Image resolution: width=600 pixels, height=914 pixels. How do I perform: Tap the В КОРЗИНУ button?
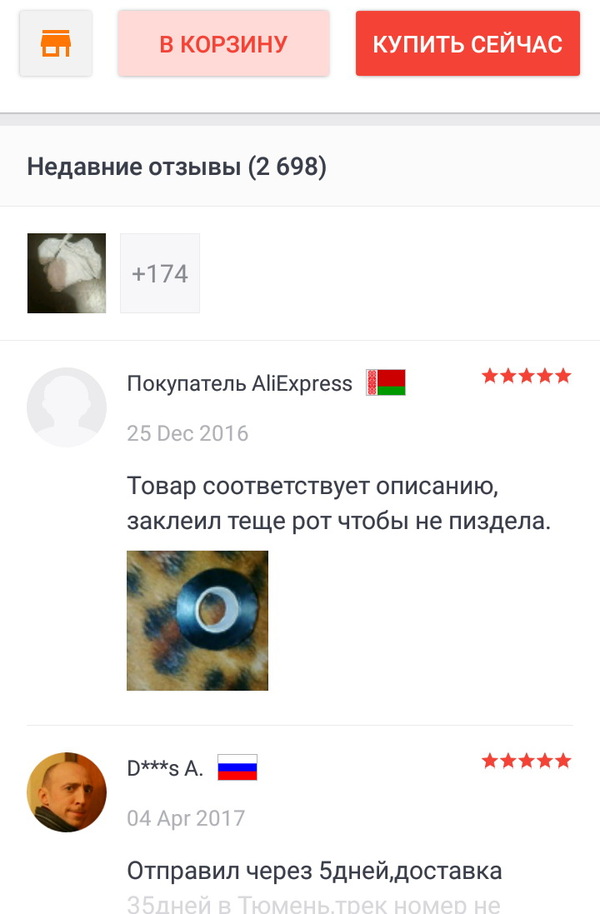pyautogui.click(x=223, y=44)
